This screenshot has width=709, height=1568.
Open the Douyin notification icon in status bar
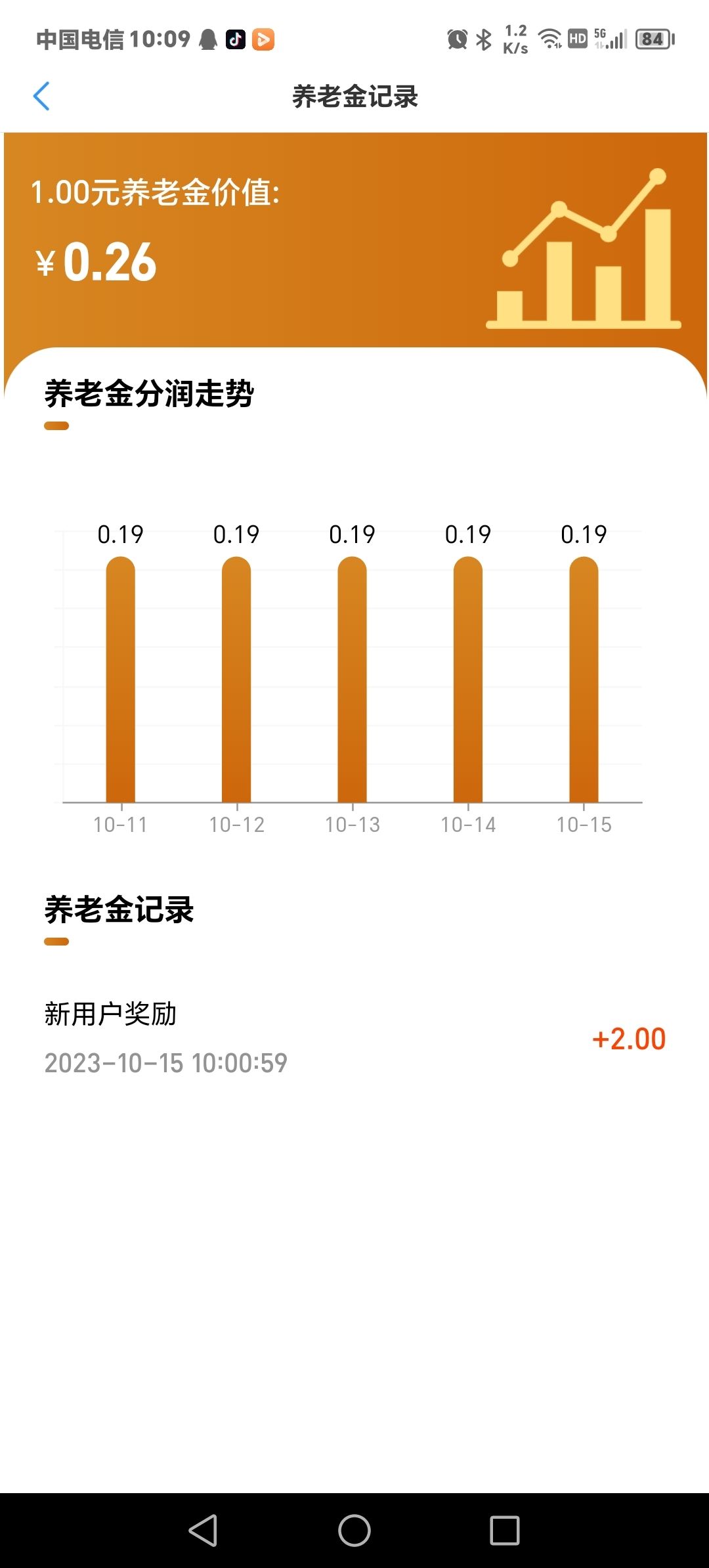point(236,39)
